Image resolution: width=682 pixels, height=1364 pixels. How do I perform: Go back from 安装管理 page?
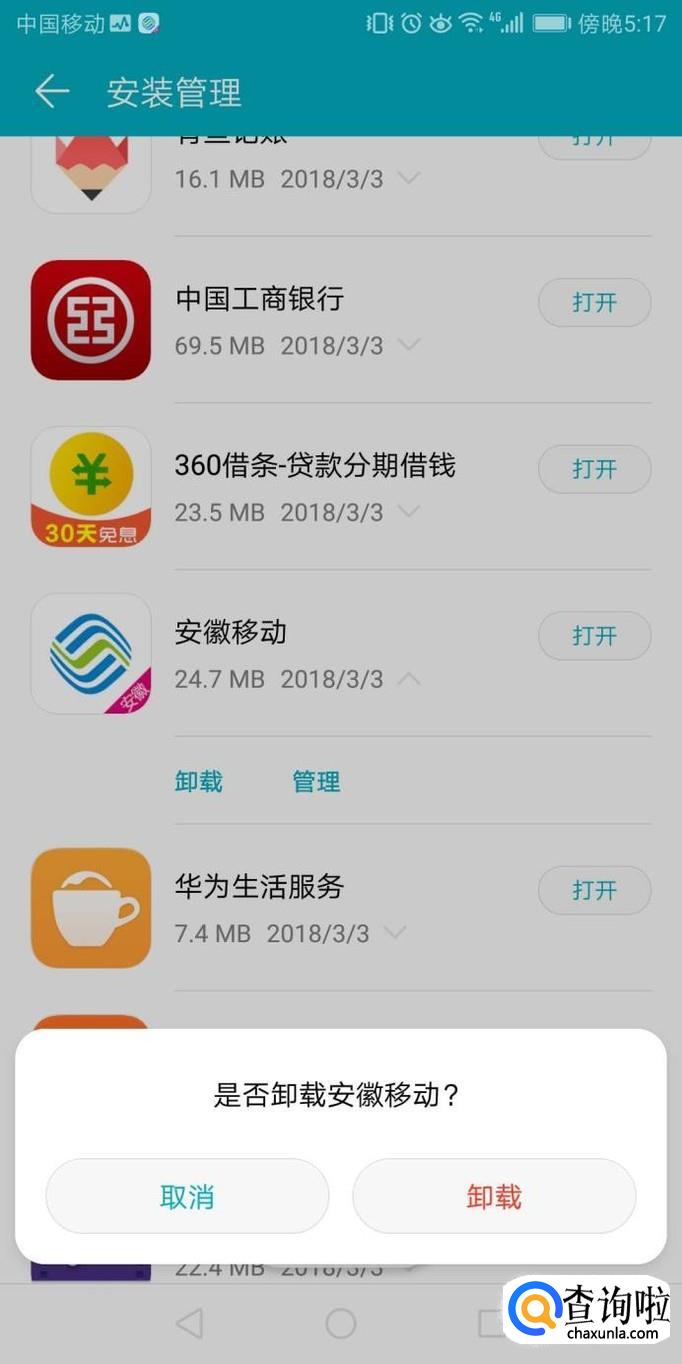coord(52,92)
